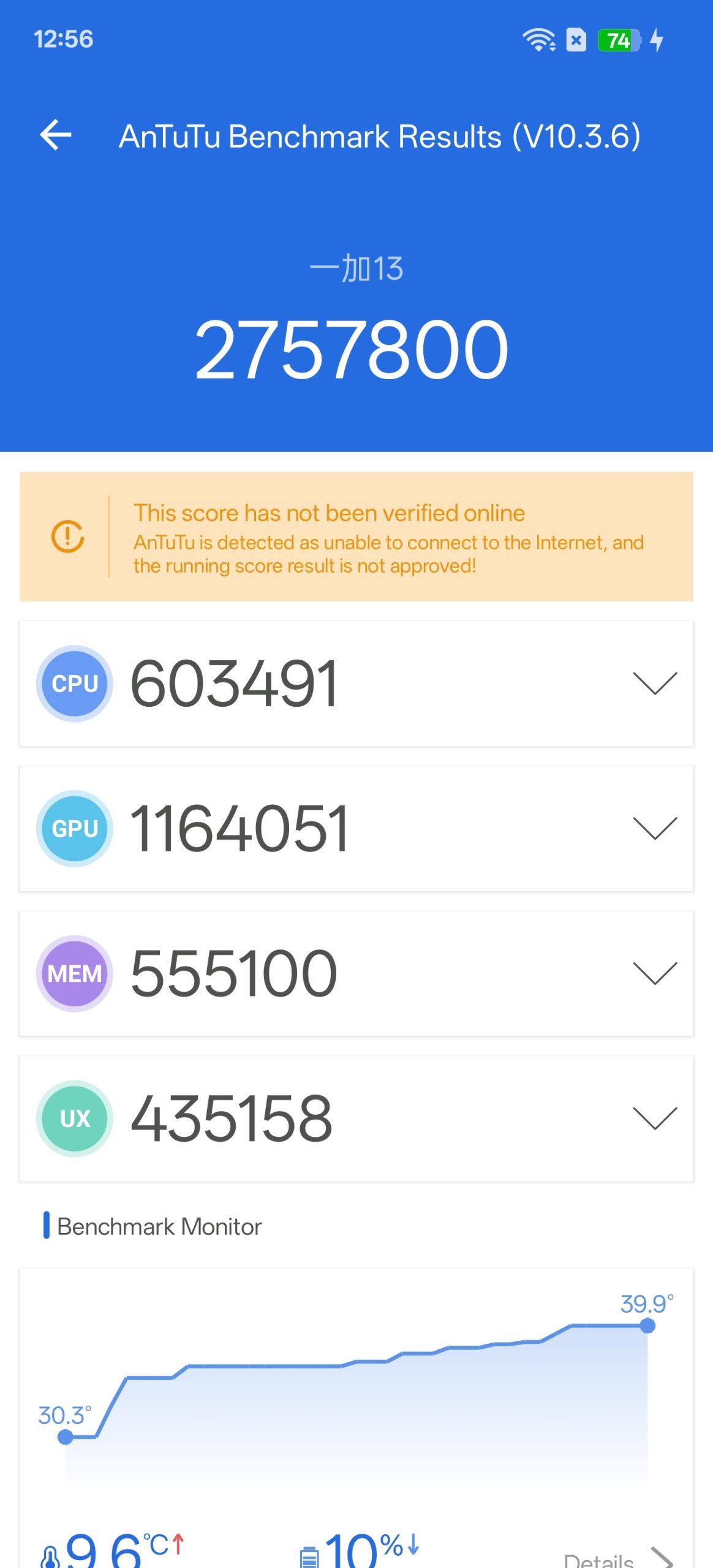This screenshot has height=1568, width=713.
Task: Go back from benchmark results
Action: tap(56, 135)
